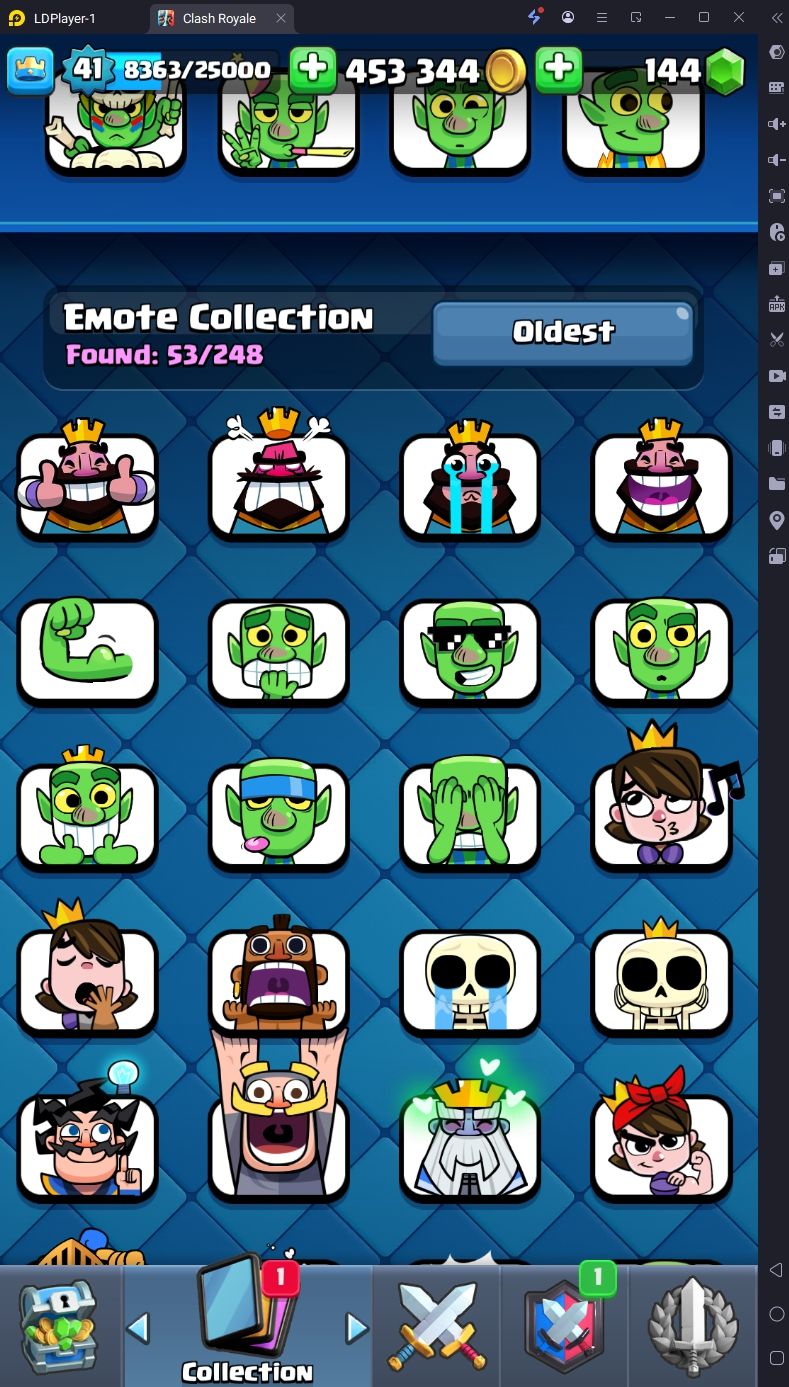Screen dimensions: 789x1387
Task: Select the laughing King emote
Action: (661, 487)
